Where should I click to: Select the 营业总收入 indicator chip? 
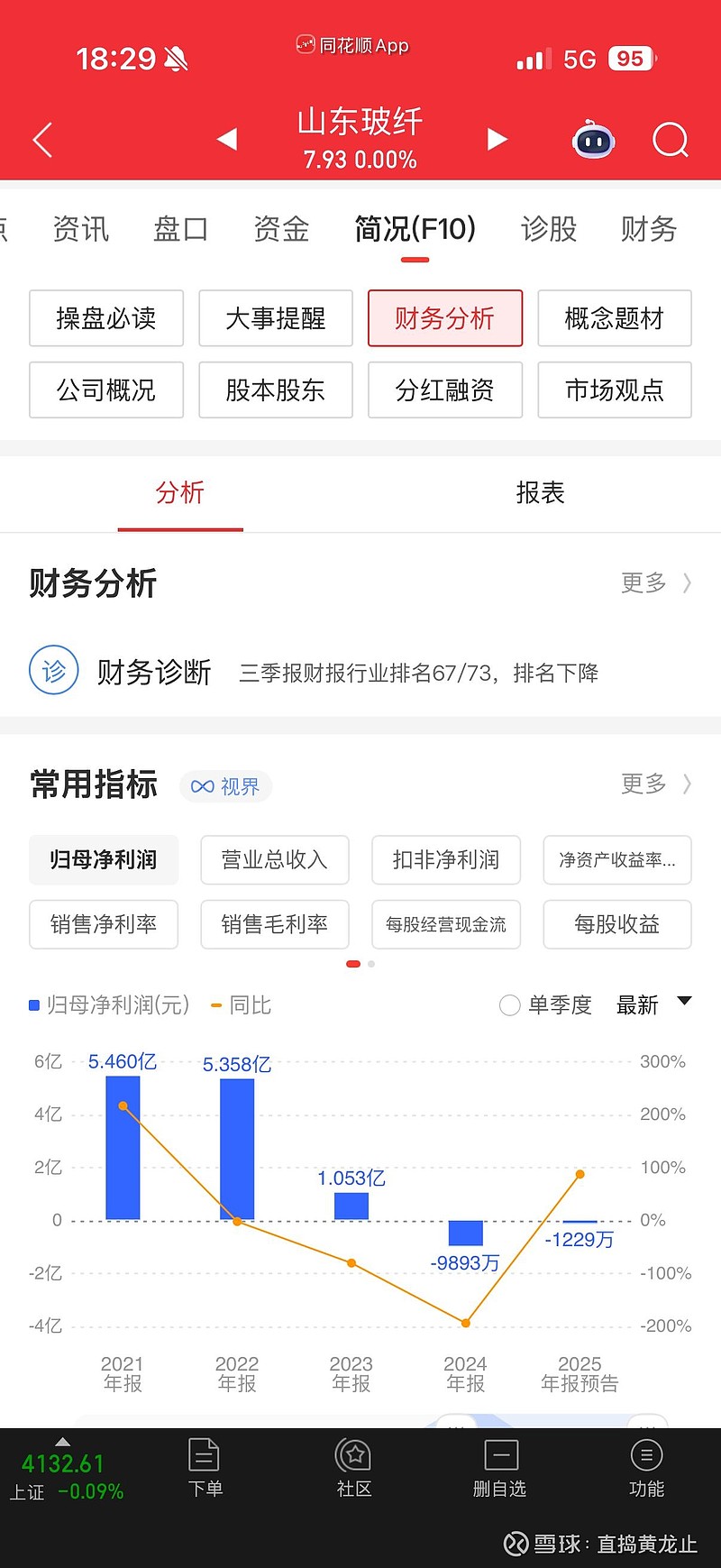pos(275,859)
